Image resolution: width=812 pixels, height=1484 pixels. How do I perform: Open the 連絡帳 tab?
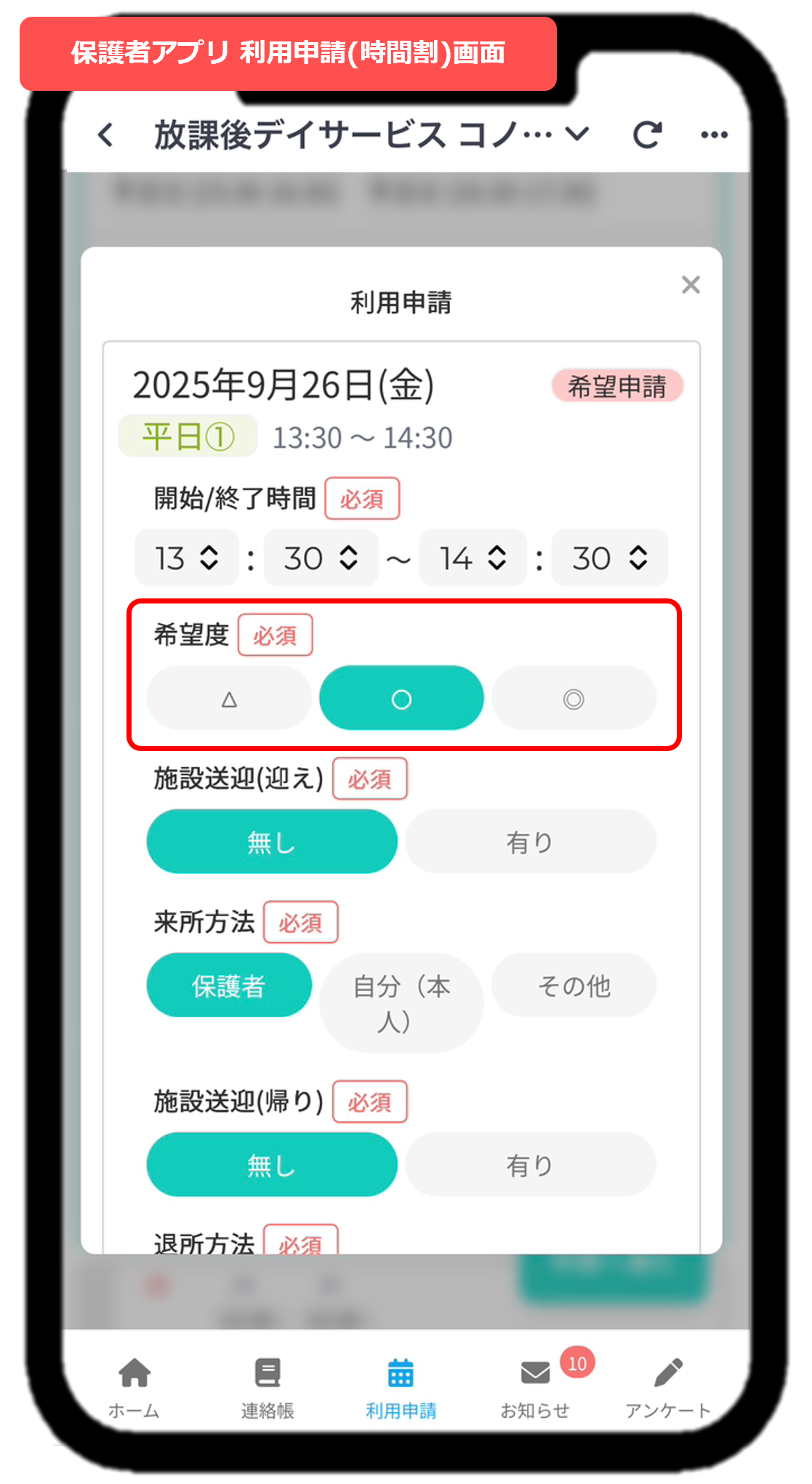click(268, 1387)
